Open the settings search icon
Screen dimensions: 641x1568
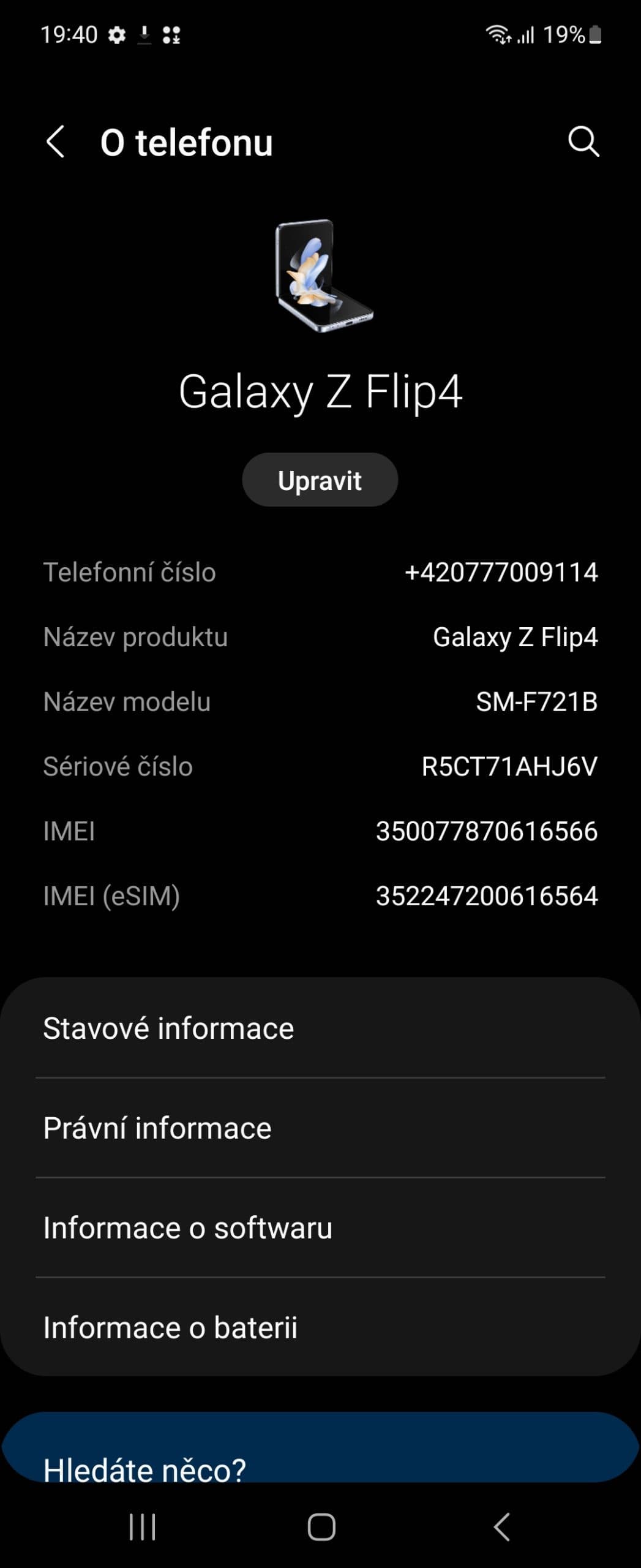(x=583, y=142)
